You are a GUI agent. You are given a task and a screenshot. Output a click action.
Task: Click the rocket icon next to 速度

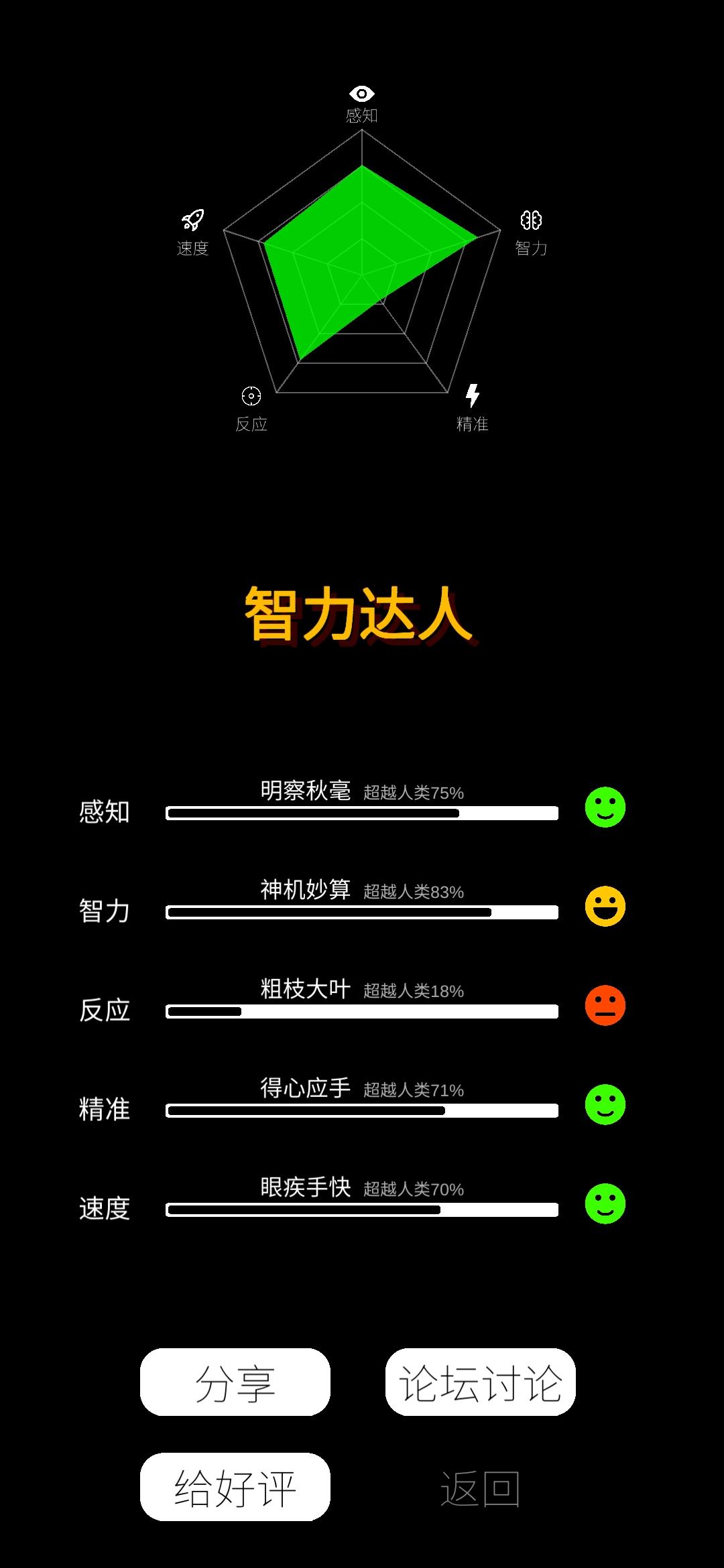click(192, 218)
